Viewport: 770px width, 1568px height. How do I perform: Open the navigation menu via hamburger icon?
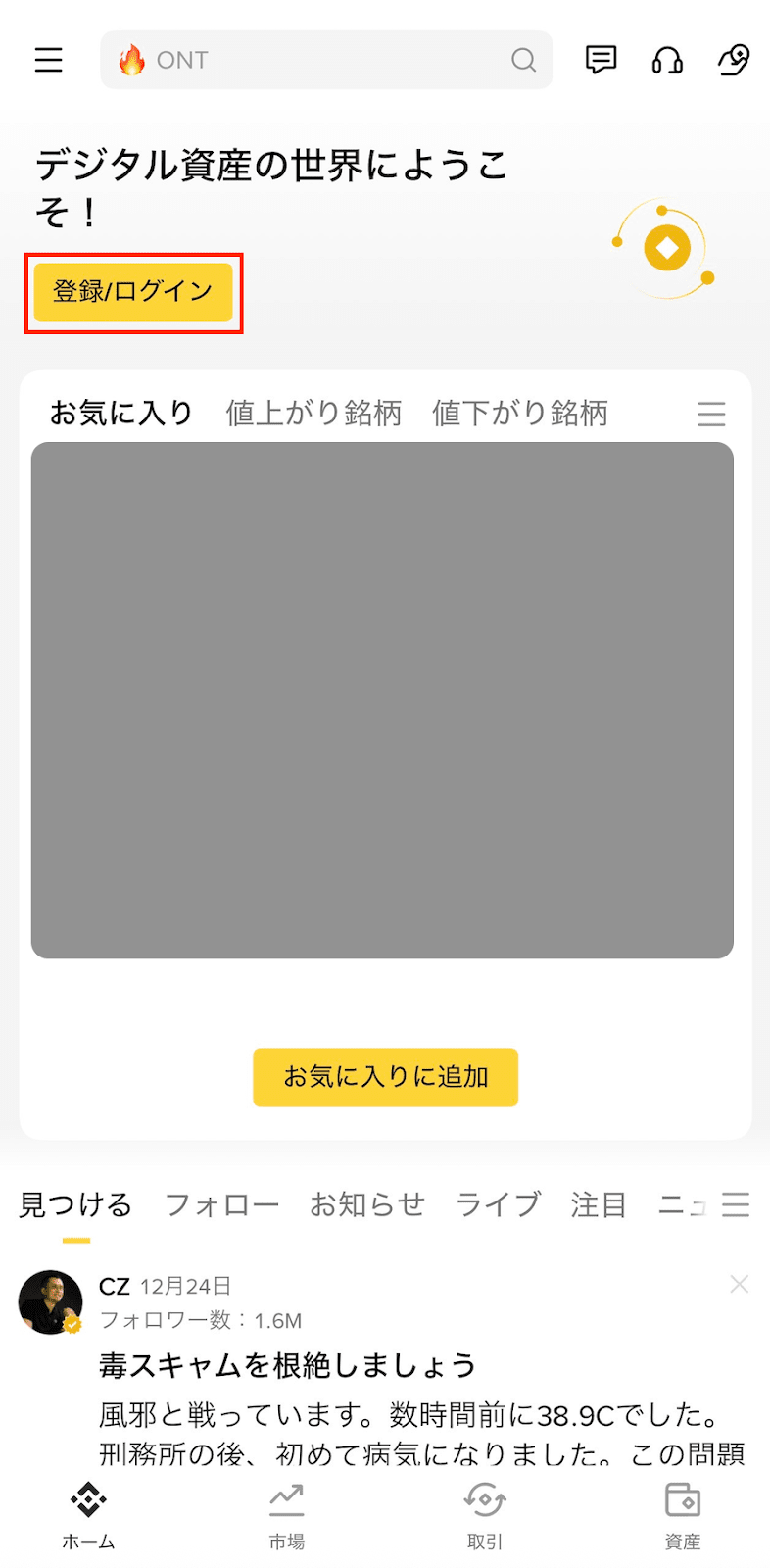coord(48,60)
